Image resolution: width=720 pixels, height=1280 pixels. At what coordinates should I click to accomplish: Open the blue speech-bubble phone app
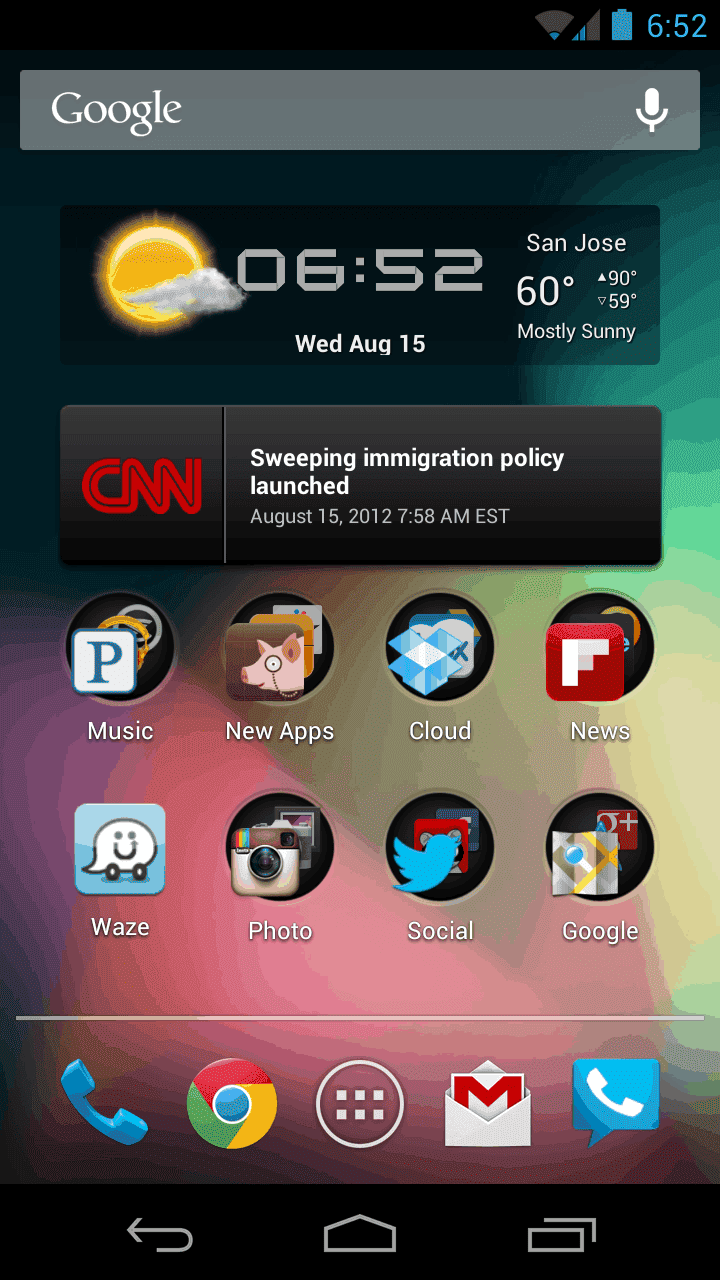pos(615,1102)
